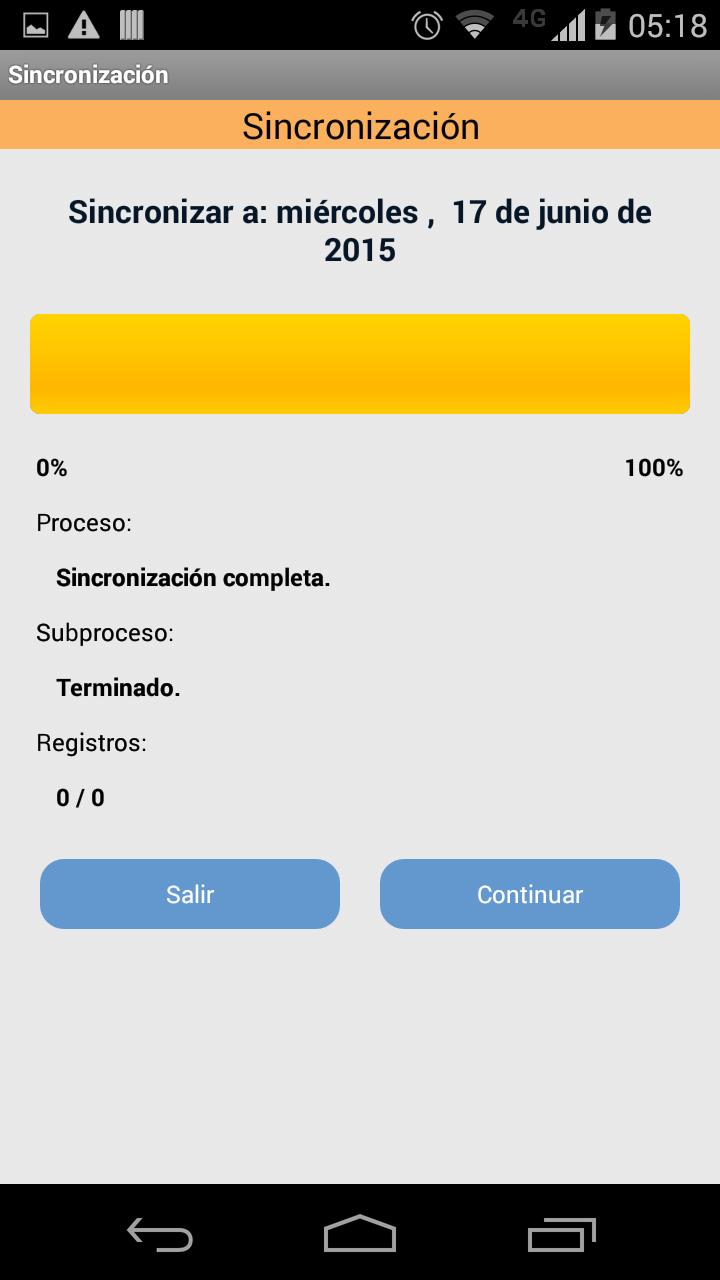Tap the Sincronización completa status text
Image resolution: width=720 pixels, height=1280 pixels.
[x=194, y=577]
